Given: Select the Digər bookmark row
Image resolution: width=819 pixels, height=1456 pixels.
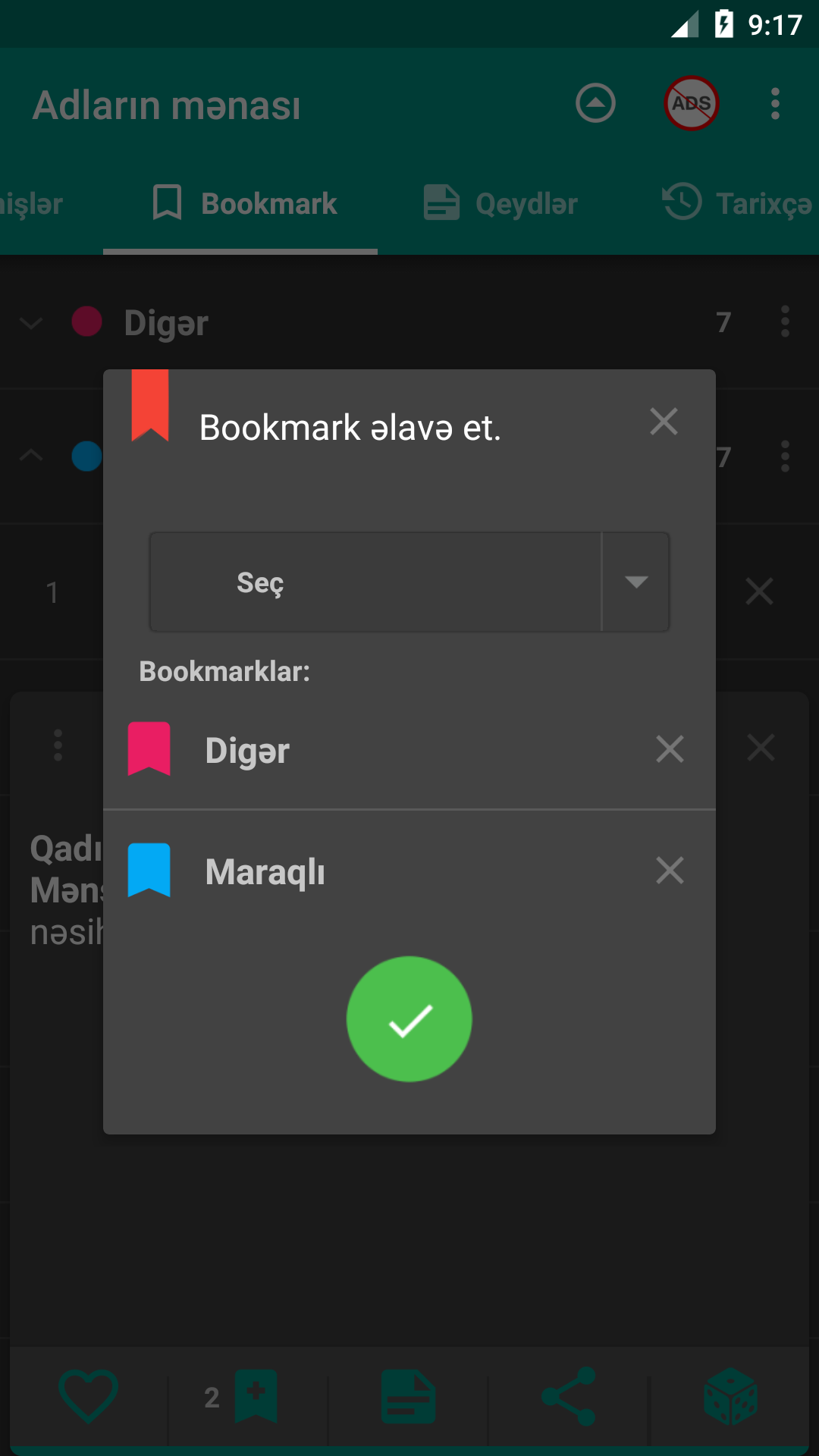Looking at the screenshot, I should click(x=409, y=749).
